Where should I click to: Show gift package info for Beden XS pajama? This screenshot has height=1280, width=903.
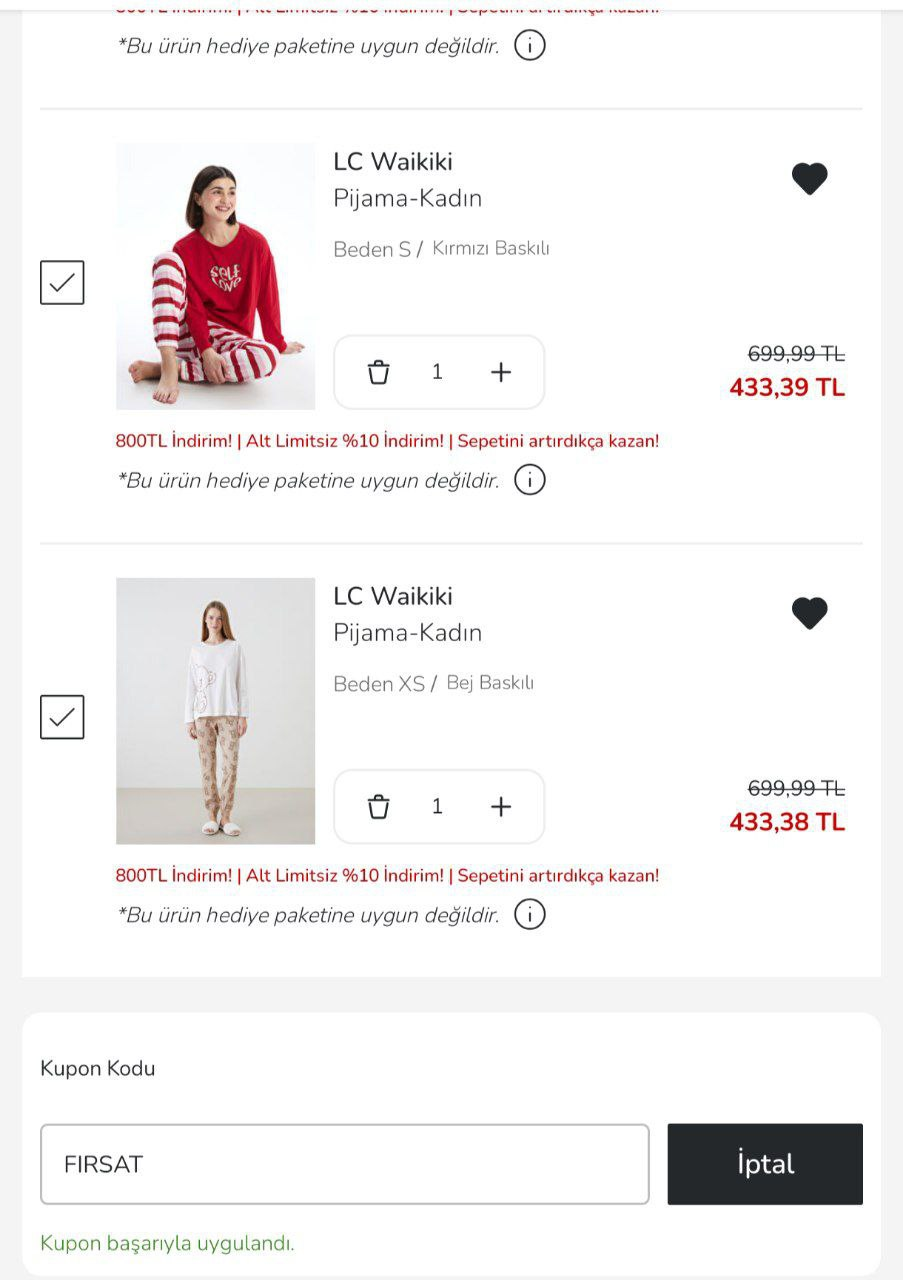(529, 914)
